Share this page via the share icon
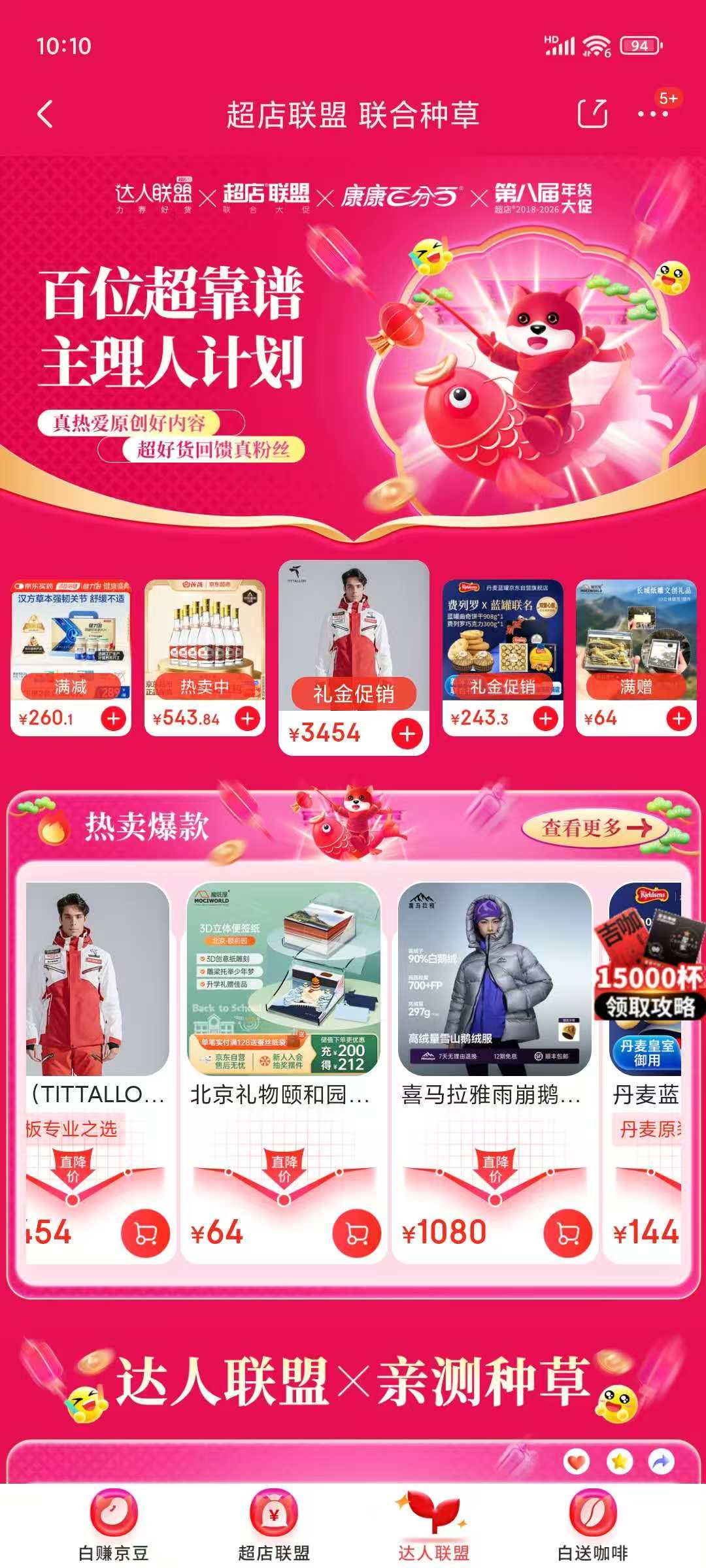Screen dimensions: 706x1568 (593, 114)
